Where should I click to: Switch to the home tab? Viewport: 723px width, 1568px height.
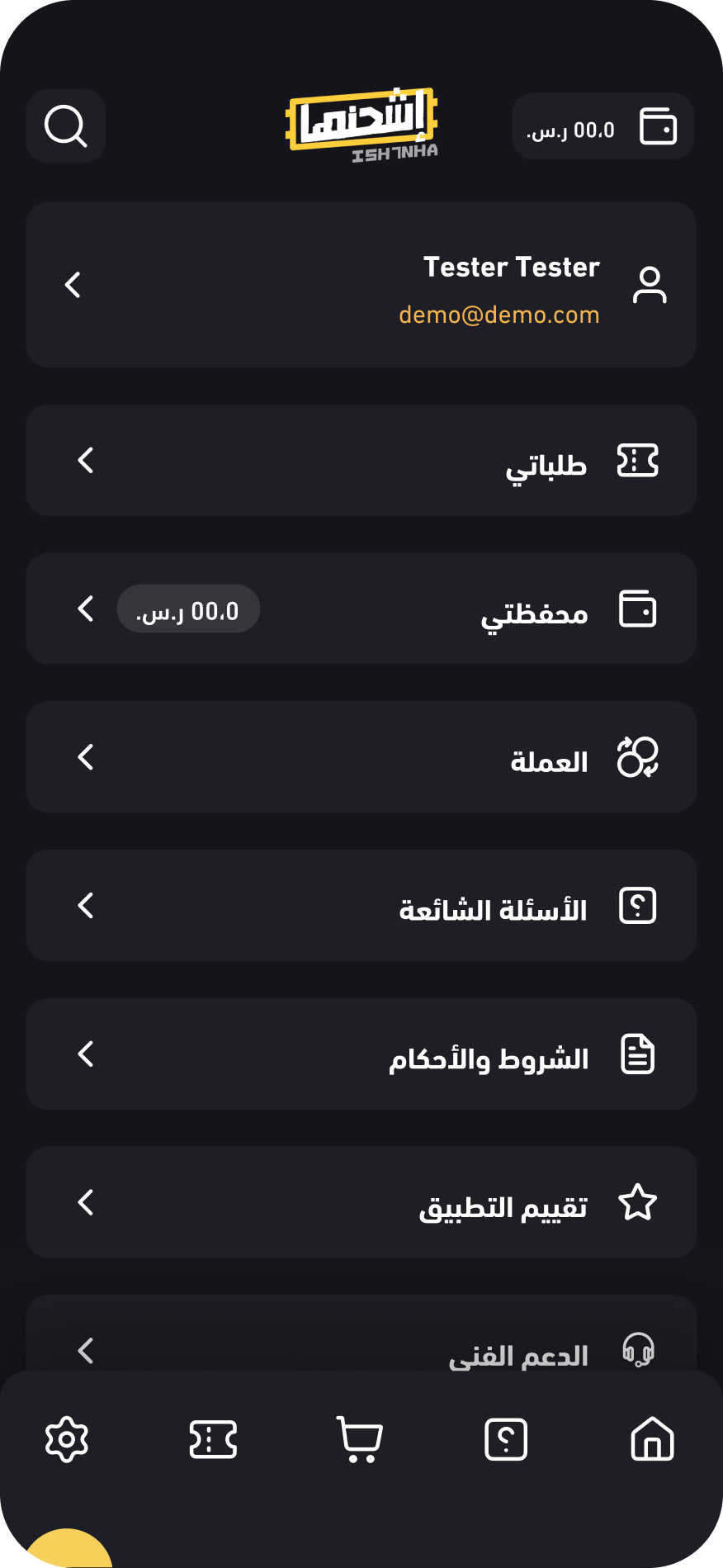pyautogui.click(x=652, y=1439)
